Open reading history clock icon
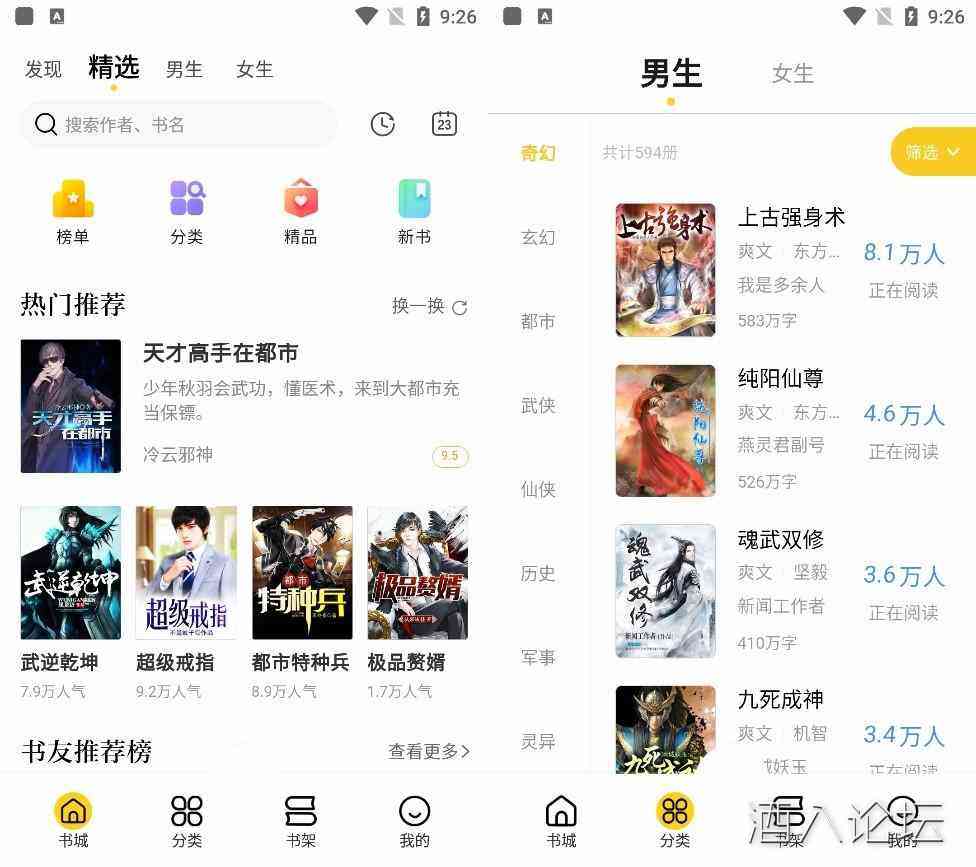The image size is (976, 867). tap(382, 124)
